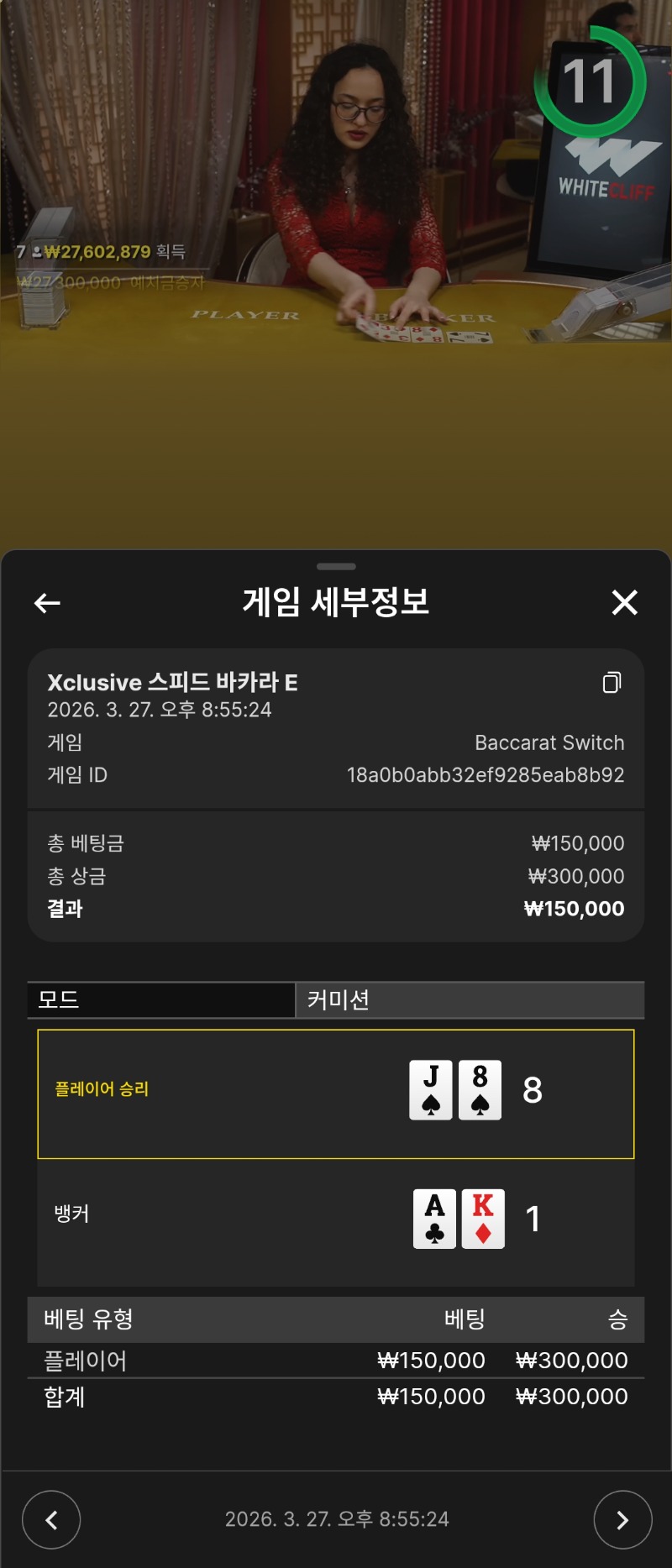This screenshot has width=672, height=1568.
Task: Close the 게임 세부정보 panel
Action: pos(624,602)
